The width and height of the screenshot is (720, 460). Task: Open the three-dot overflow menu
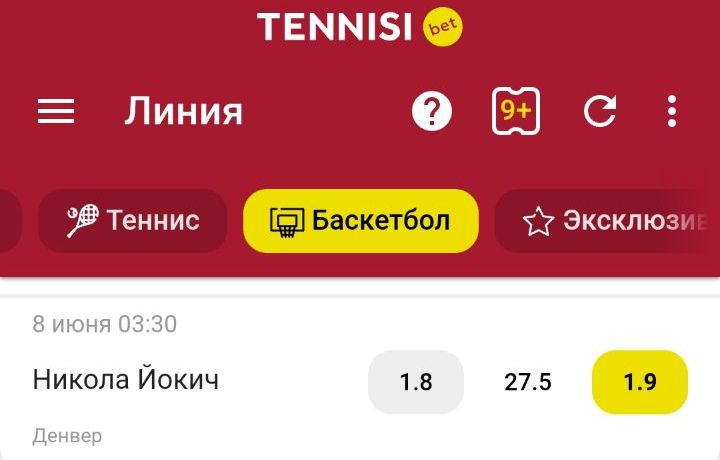coord(672,111)
